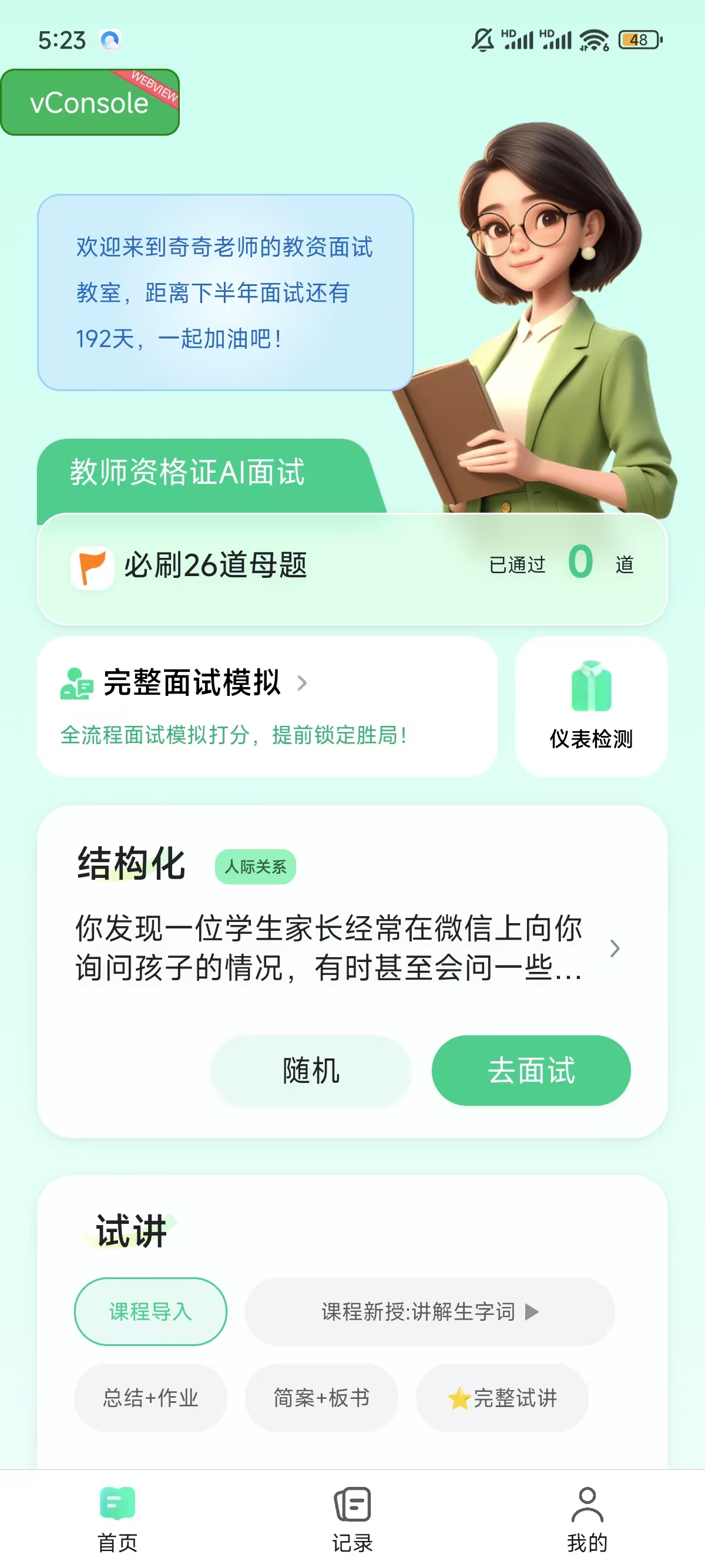Tap 随机 to get a random question

310,1070
